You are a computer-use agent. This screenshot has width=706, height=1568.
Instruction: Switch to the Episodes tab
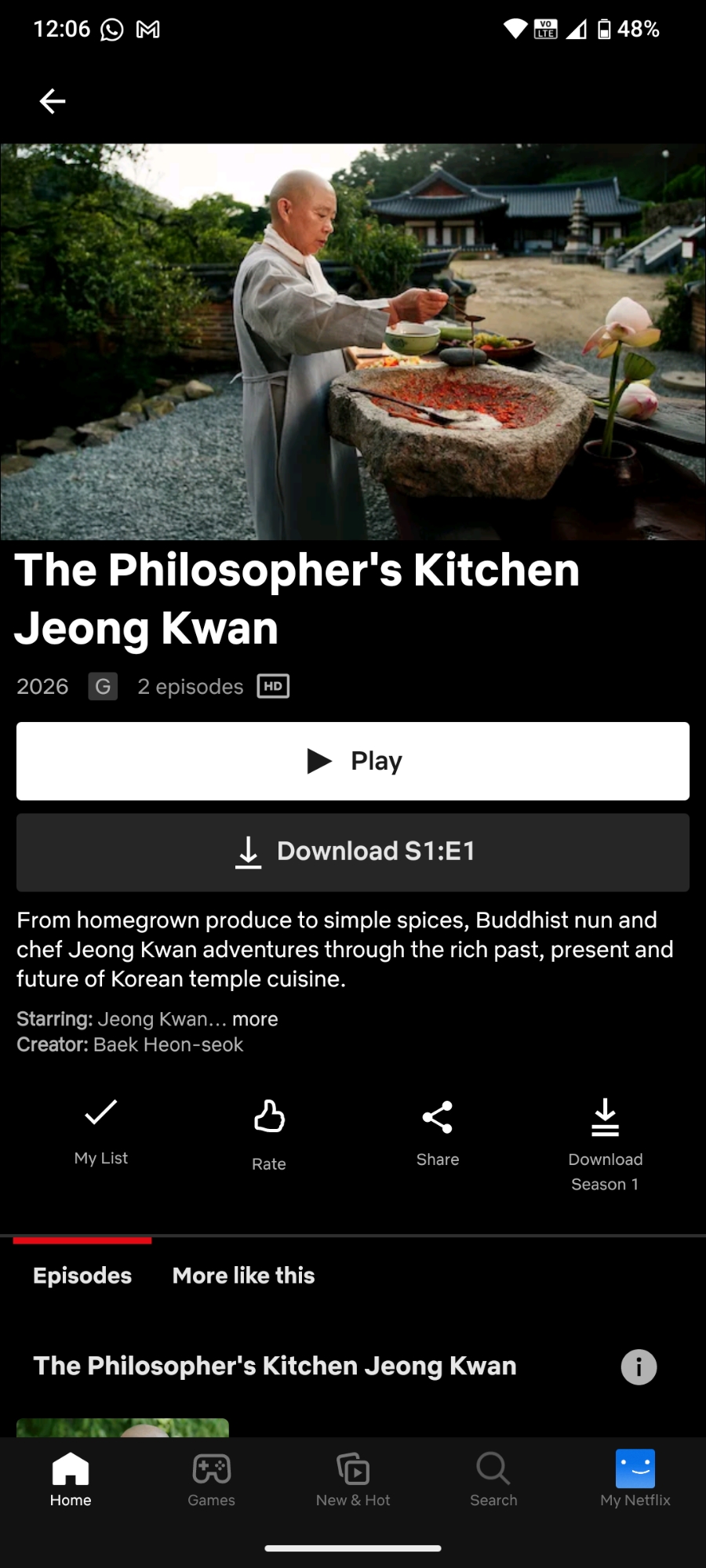point(82,1276)
